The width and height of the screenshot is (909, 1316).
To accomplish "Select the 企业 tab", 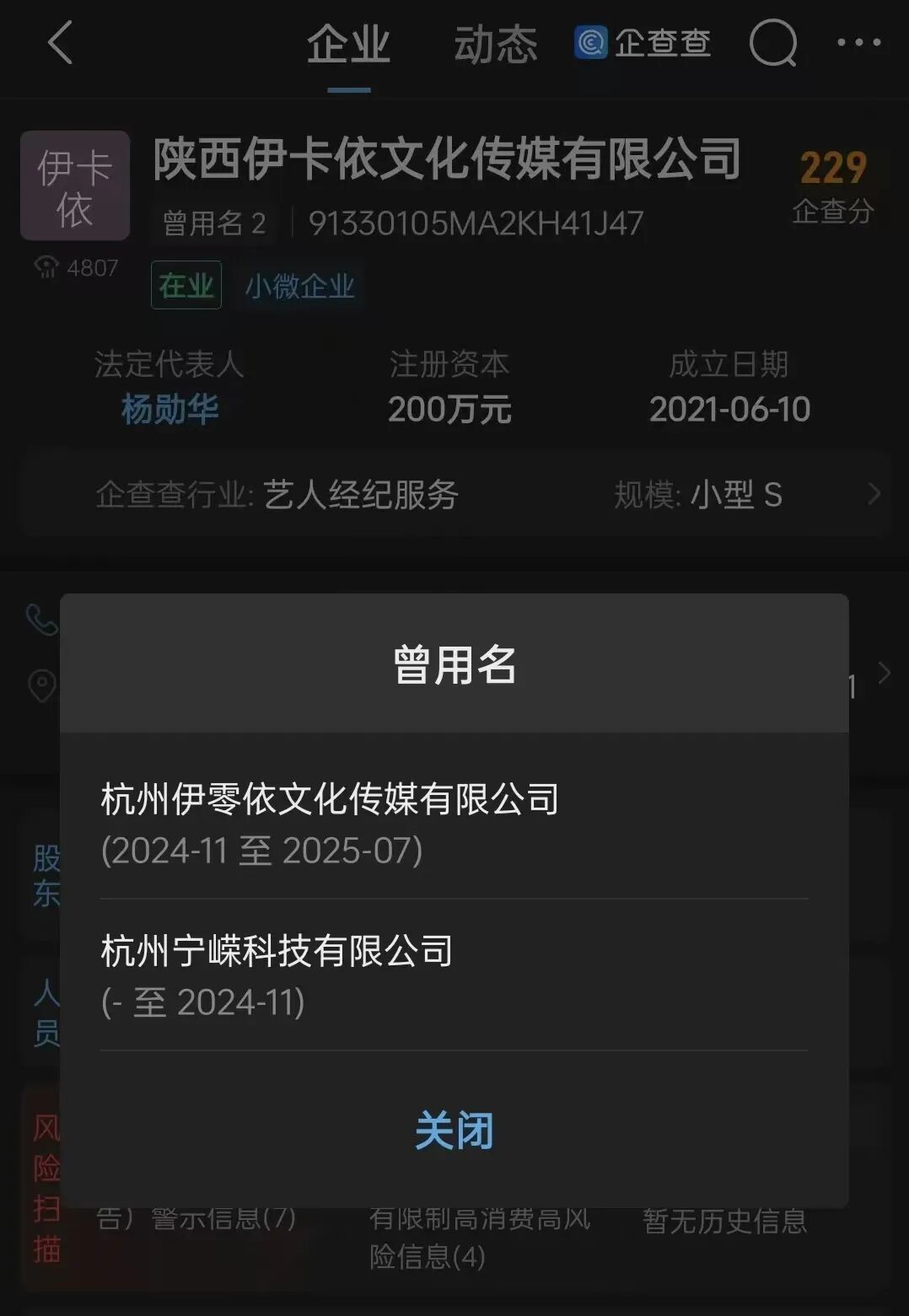I will point(348,45).
